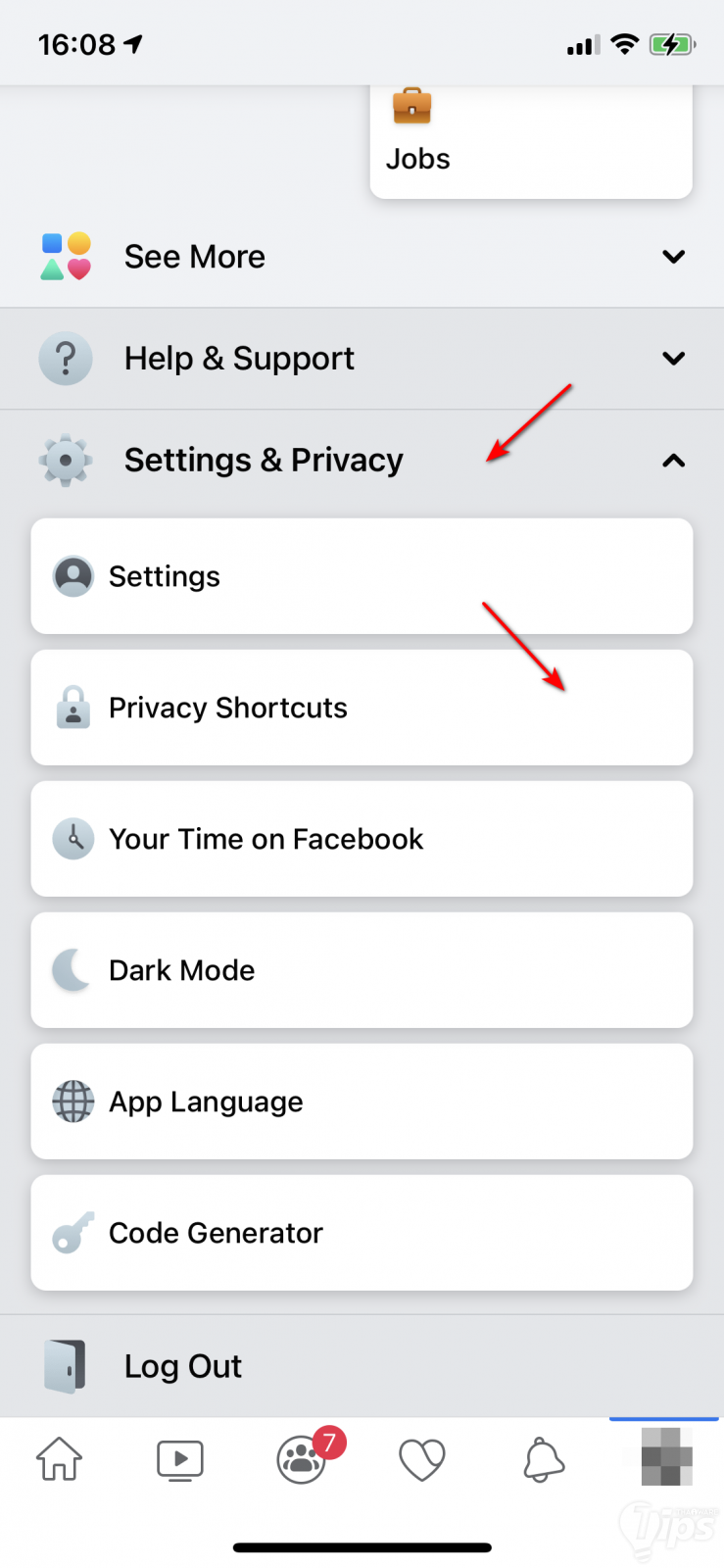Open Settings

pyautogui.click(x=362, y=576)
